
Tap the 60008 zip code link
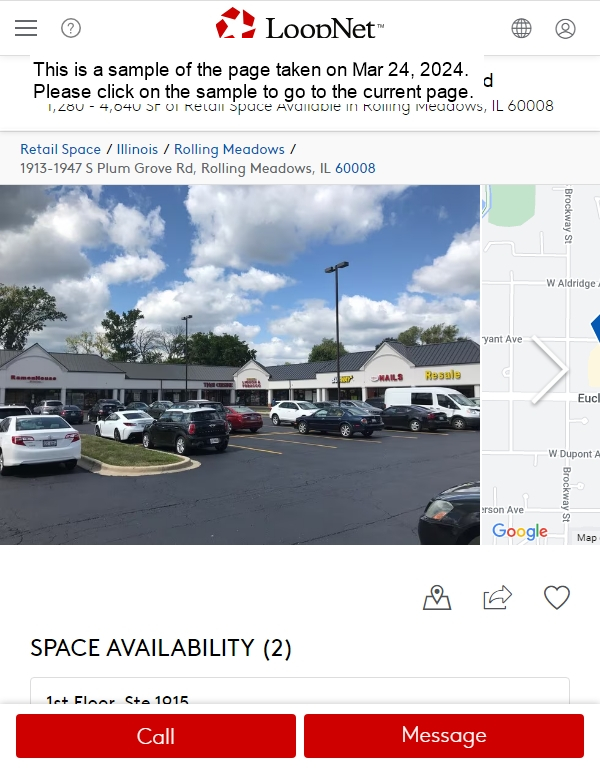[x=355, y=168]
